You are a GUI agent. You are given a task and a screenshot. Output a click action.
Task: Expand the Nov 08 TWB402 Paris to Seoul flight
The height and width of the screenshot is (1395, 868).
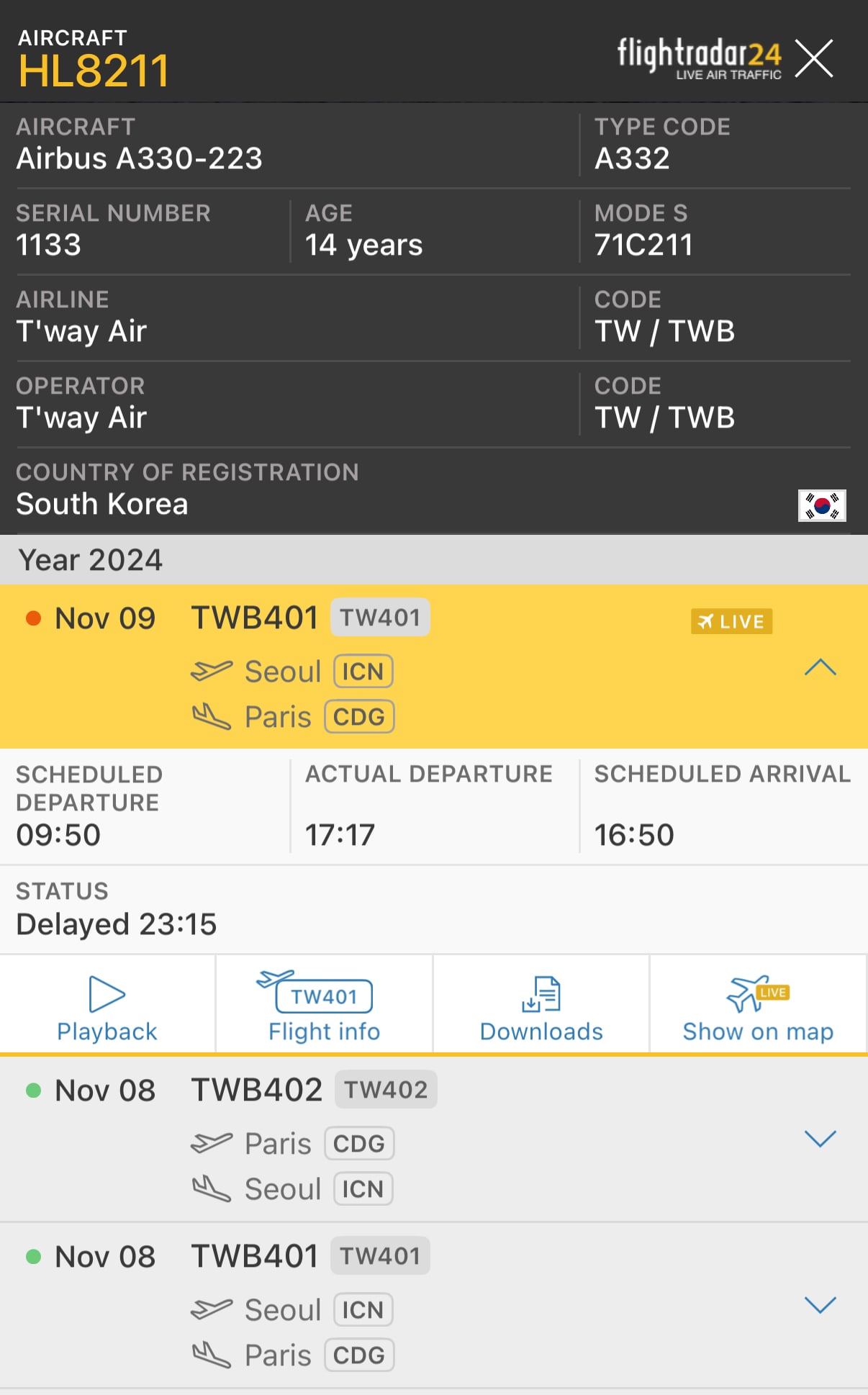tap(820, 1138)
